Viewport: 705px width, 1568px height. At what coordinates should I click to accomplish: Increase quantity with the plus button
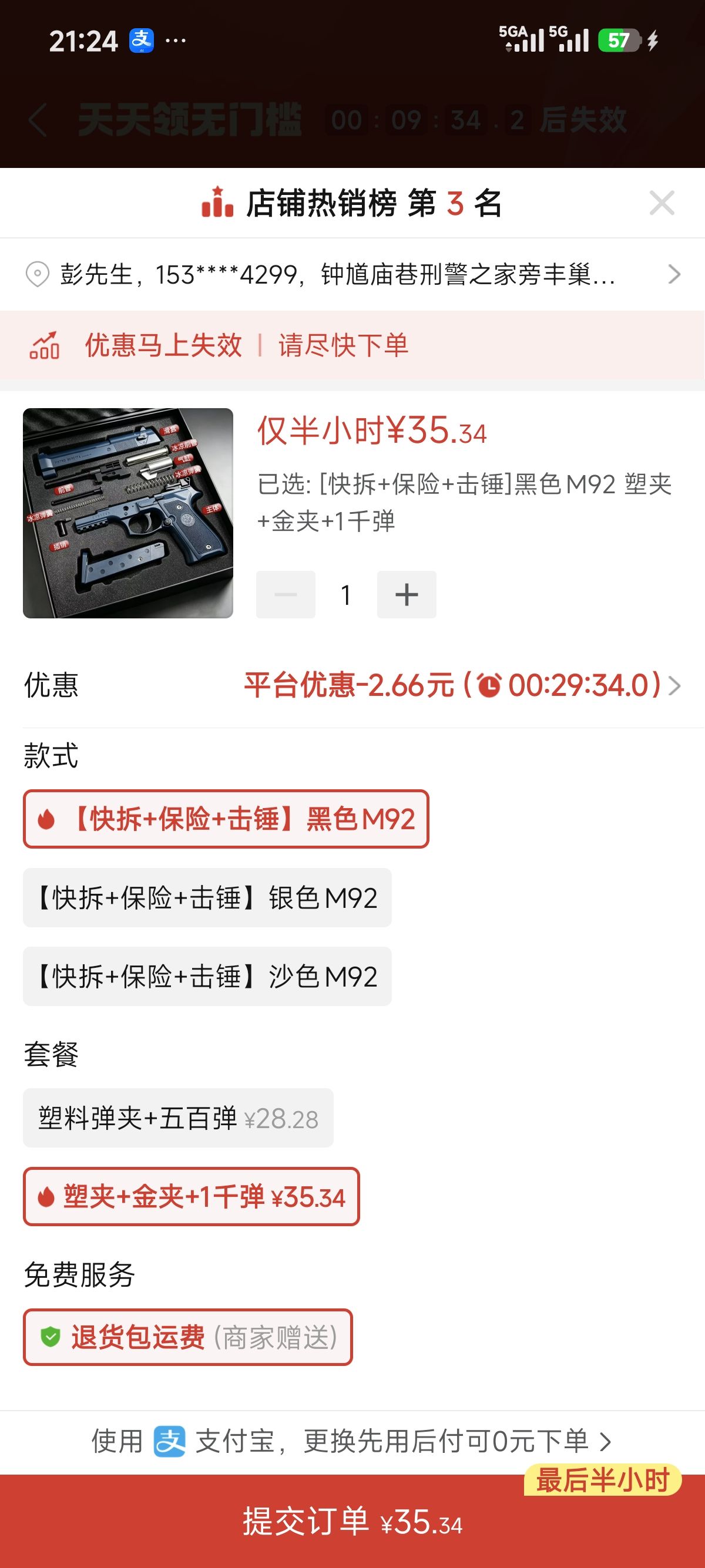point(406,595)
